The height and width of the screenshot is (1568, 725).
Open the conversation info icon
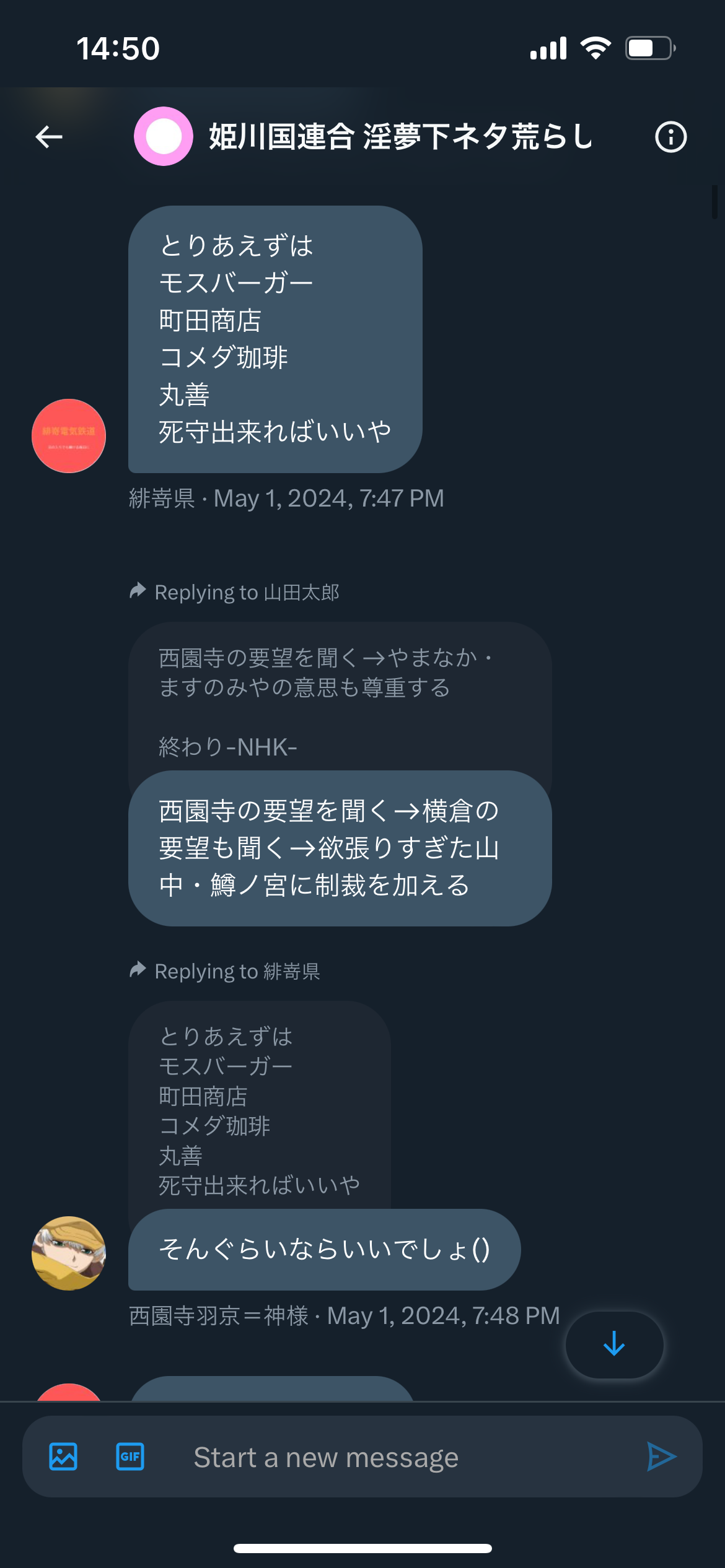(x=671, y=137)
